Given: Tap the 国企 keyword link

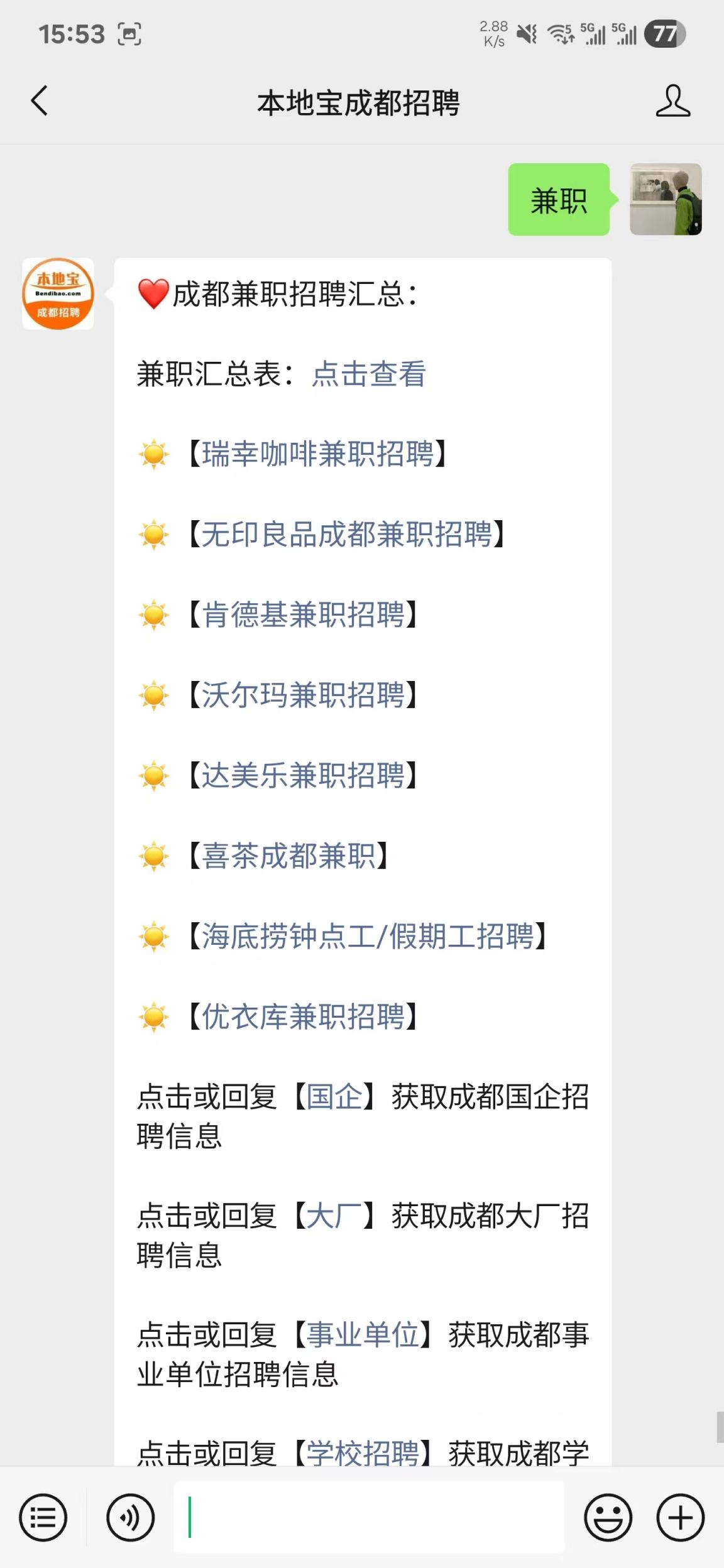Looking at the screenshot, I should point(334,1097).
